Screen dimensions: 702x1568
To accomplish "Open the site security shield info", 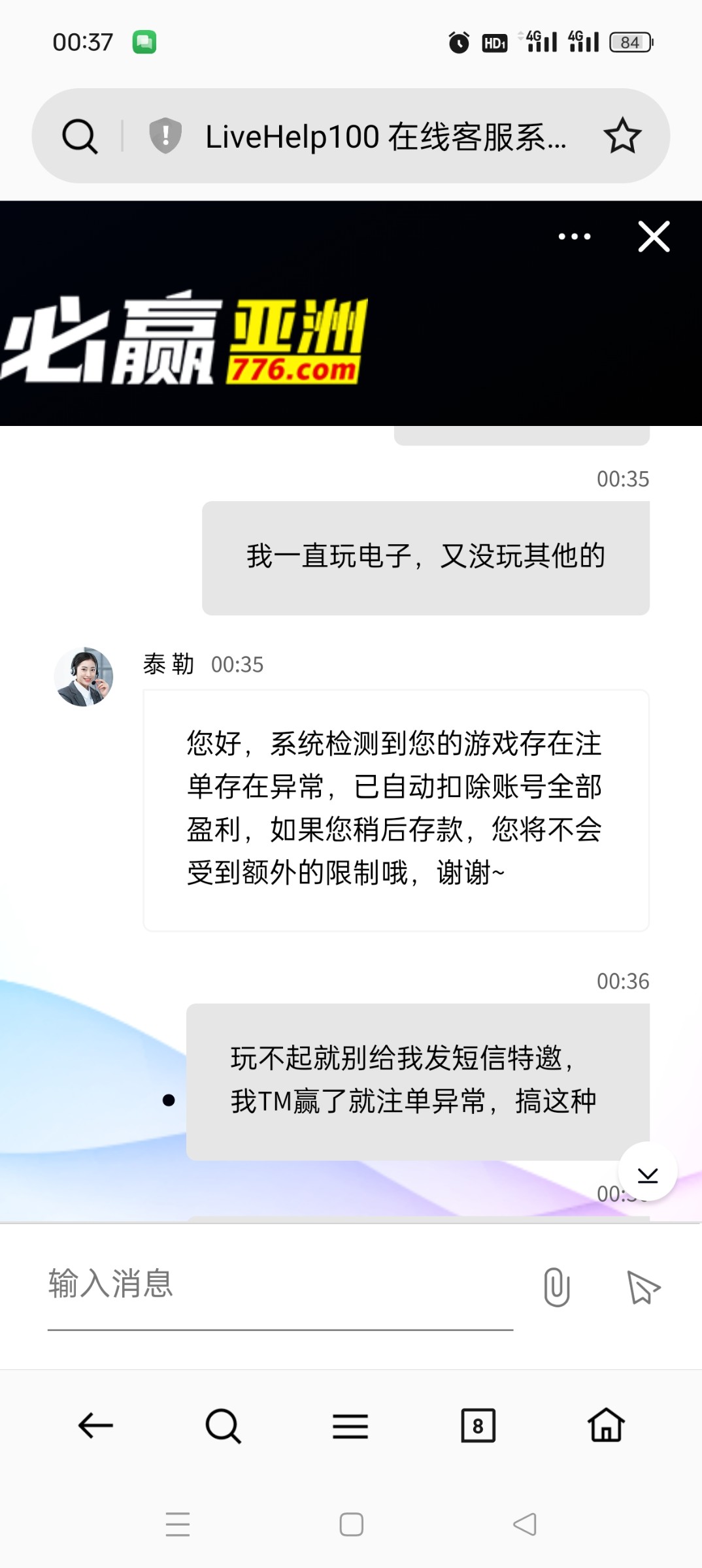I will (x=165, y=136).
